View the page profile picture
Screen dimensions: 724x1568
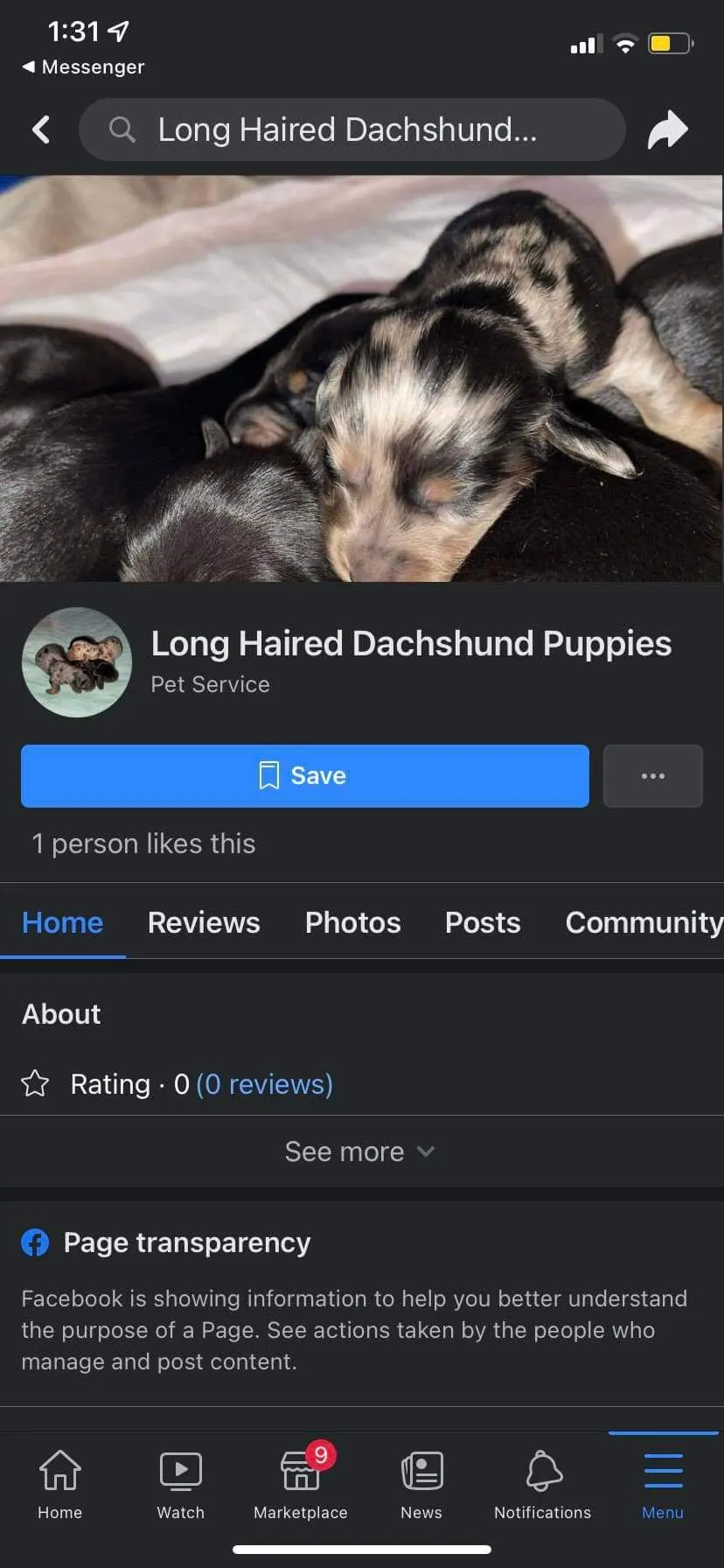77,662
